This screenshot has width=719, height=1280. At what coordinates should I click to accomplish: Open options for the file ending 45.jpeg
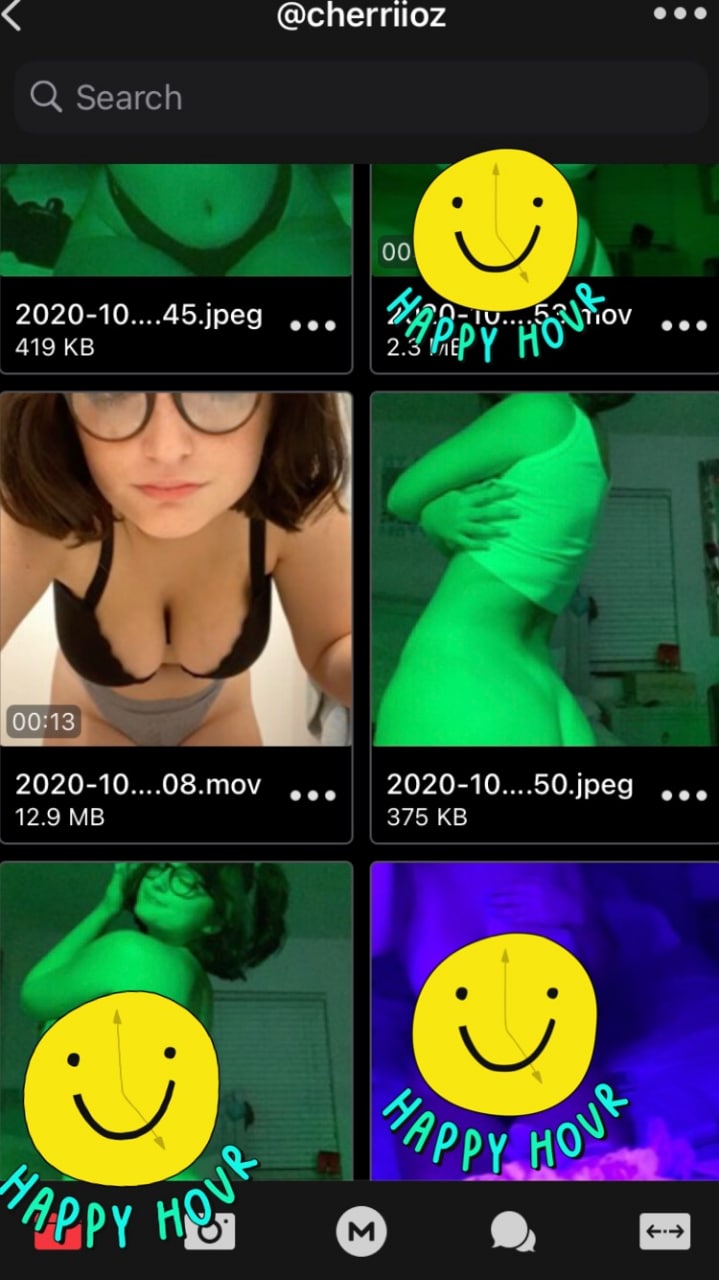click(313, 326)
